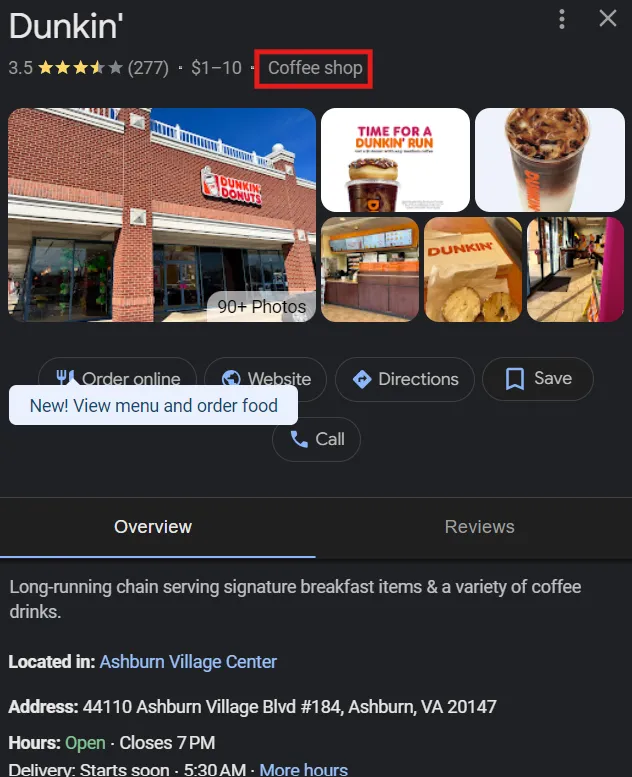Image resolution: width=632 pixels, height=777 pixels.
Task: View the Dunkin' bagel bag photo
Action: coord(473,270)
